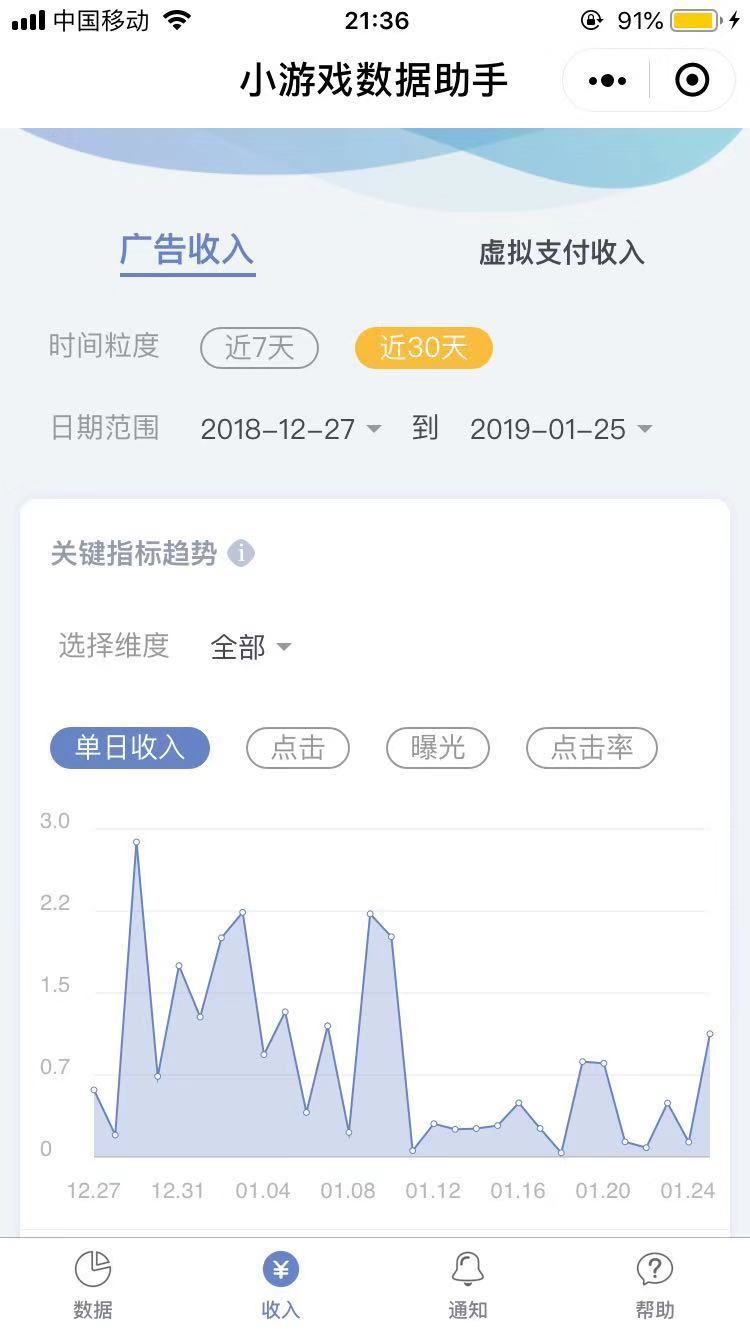Image resolution: width=750 pixels, height=1334 pixels.
Task: Show the 点击率 chart metric
Action: tap(592, 748)
